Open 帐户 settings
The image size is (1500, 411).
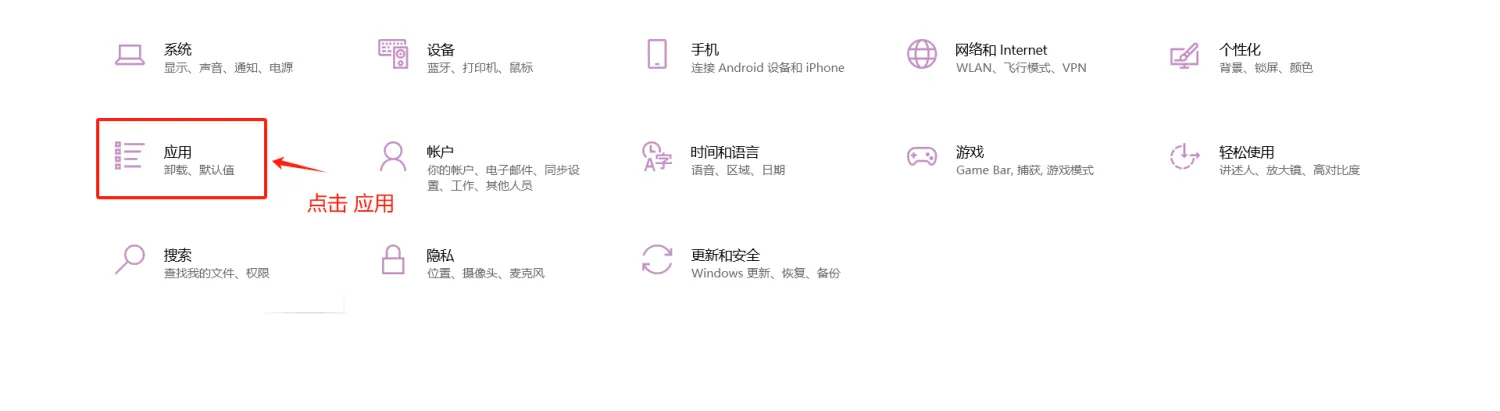[x=440, y=152]
